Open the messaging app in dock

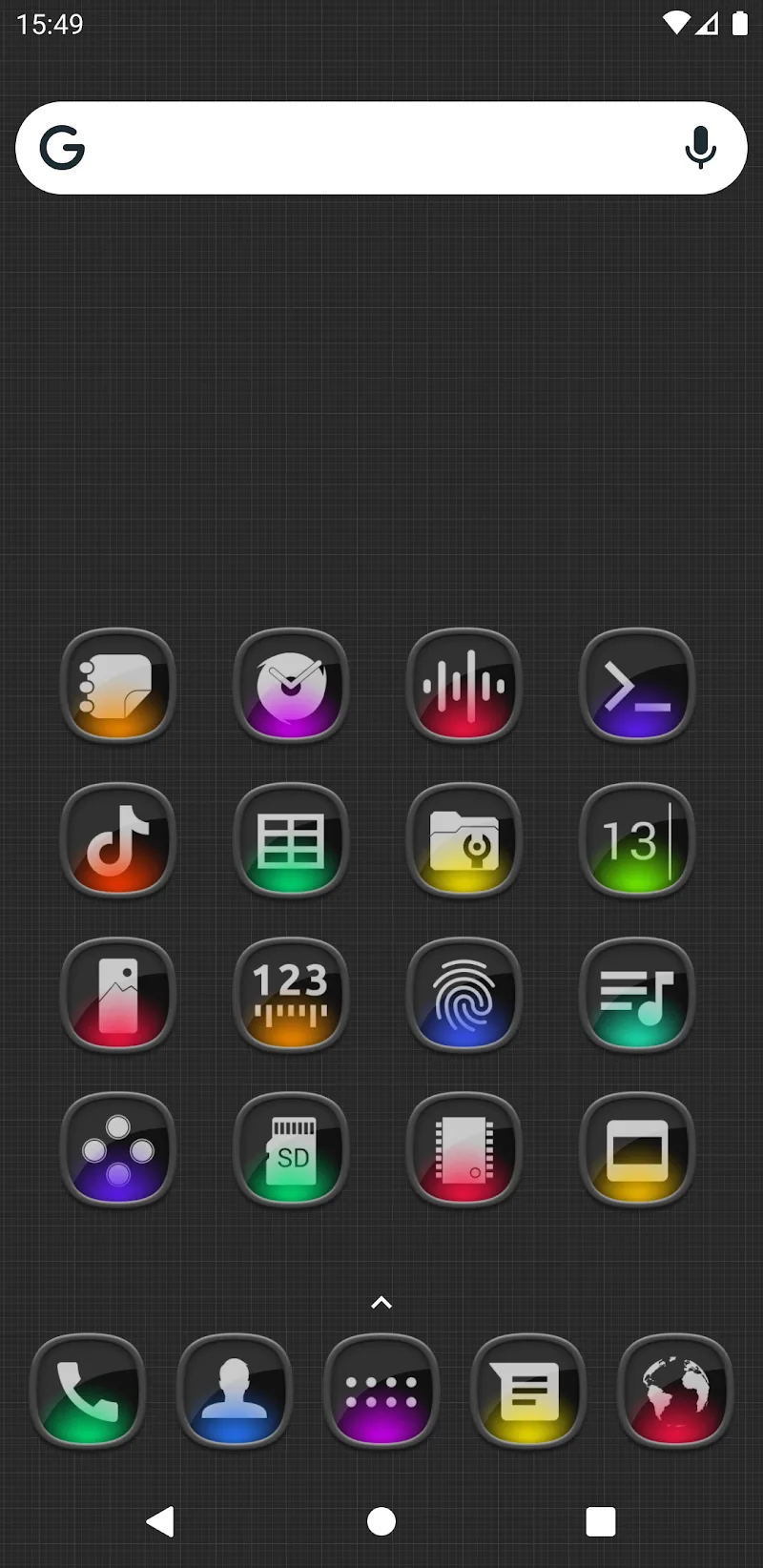[x=528, y=1391]
